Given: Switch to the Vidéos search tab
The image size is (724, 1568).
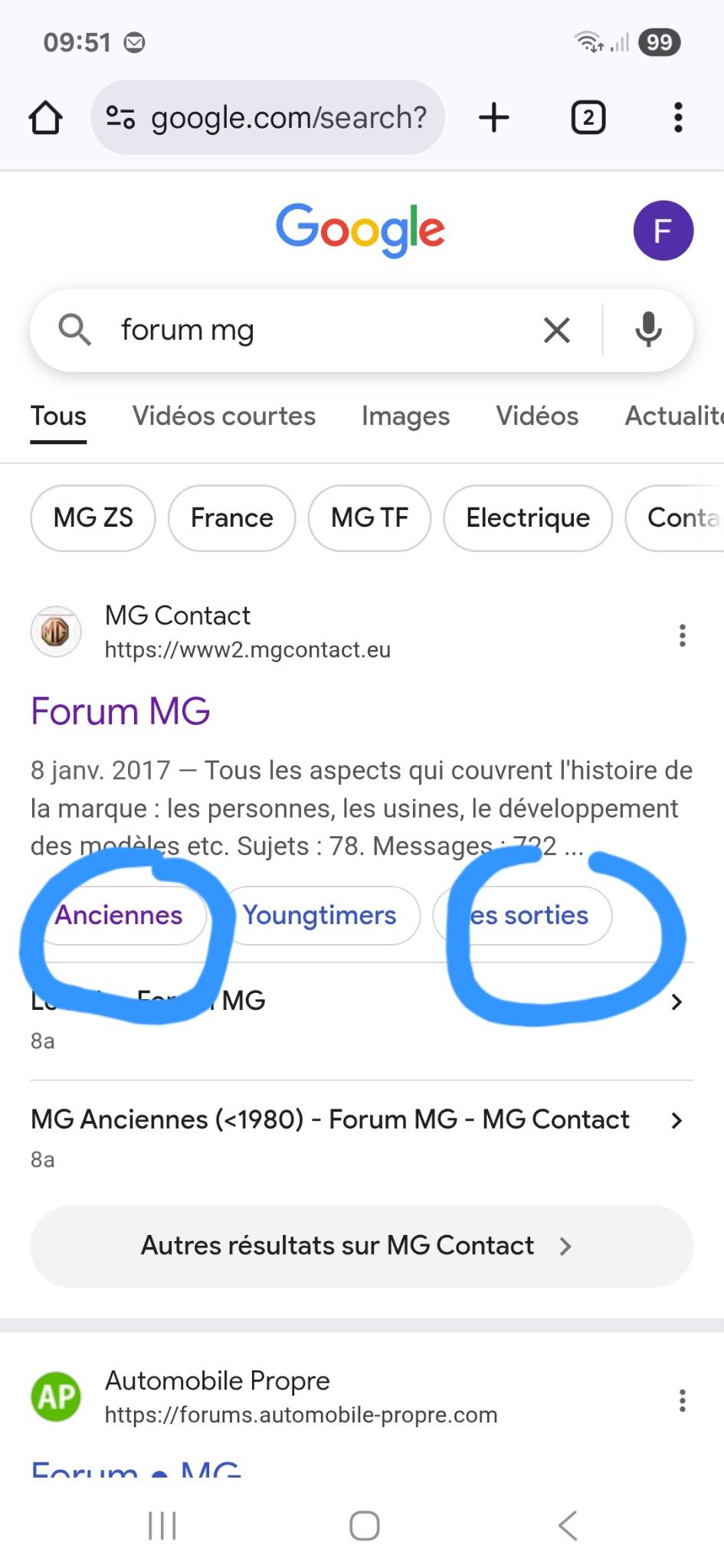Looking at the screenshot, I should coord(537,416).
